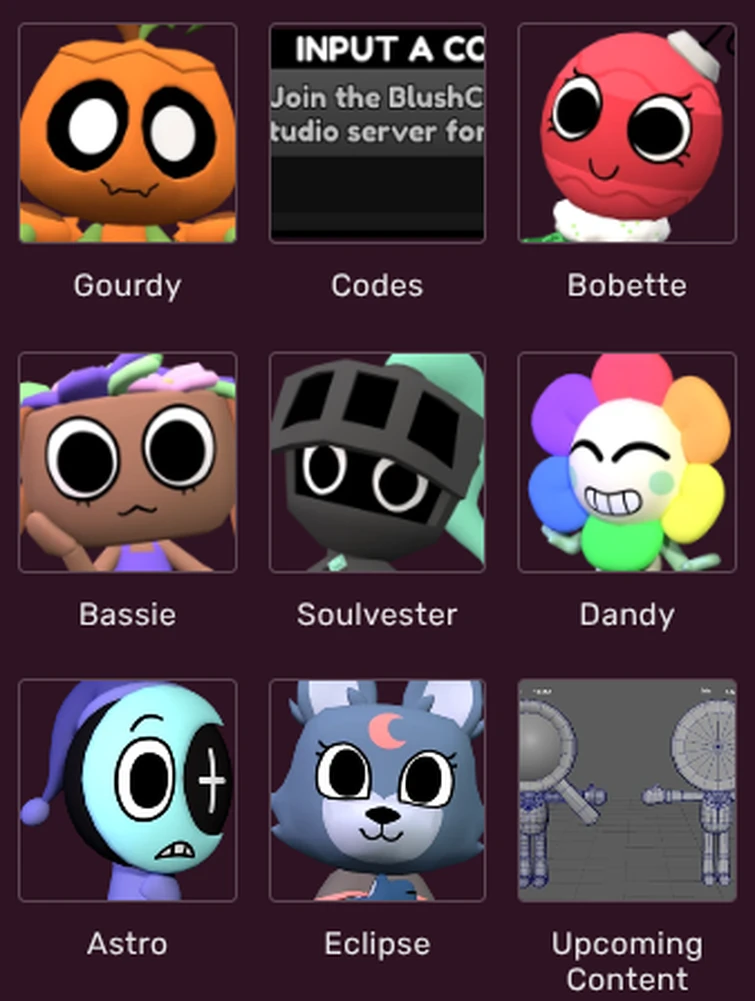Select the Bassie tile
Viewport: 755px width, 1001px height.
point(127,462)
